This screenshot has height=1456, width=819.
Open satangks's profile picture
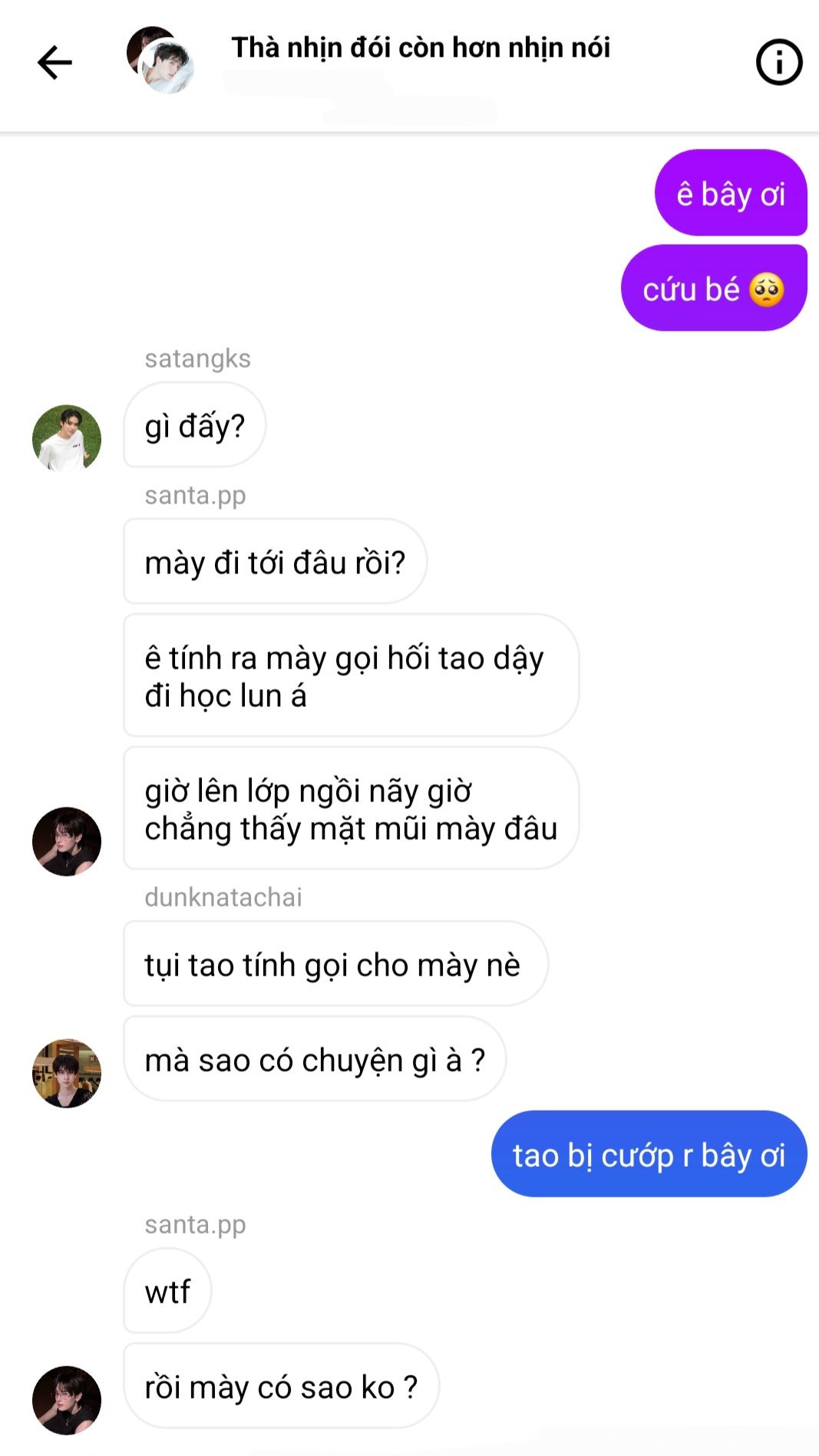coord(67,439)
